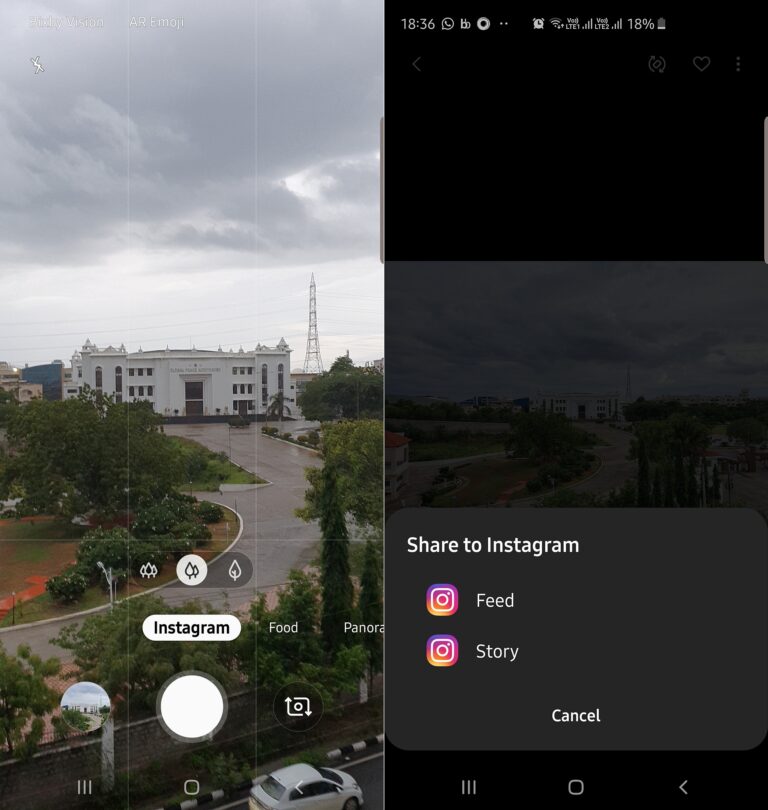Screen dimensions: 768x810
Task: Cancel the Share to Instagram dialog
Action: click(576, 716)
